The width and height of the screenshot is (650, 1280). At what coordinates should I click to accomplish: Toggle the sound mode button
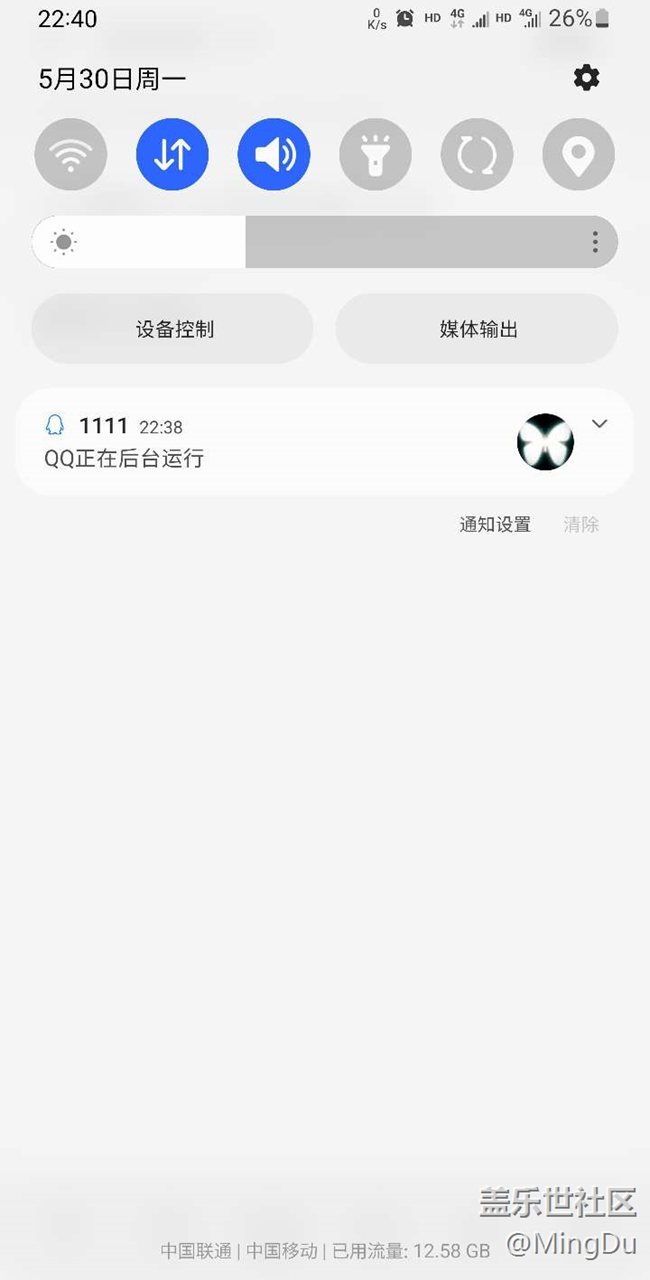pyautogui.click(x=274, y=155)
